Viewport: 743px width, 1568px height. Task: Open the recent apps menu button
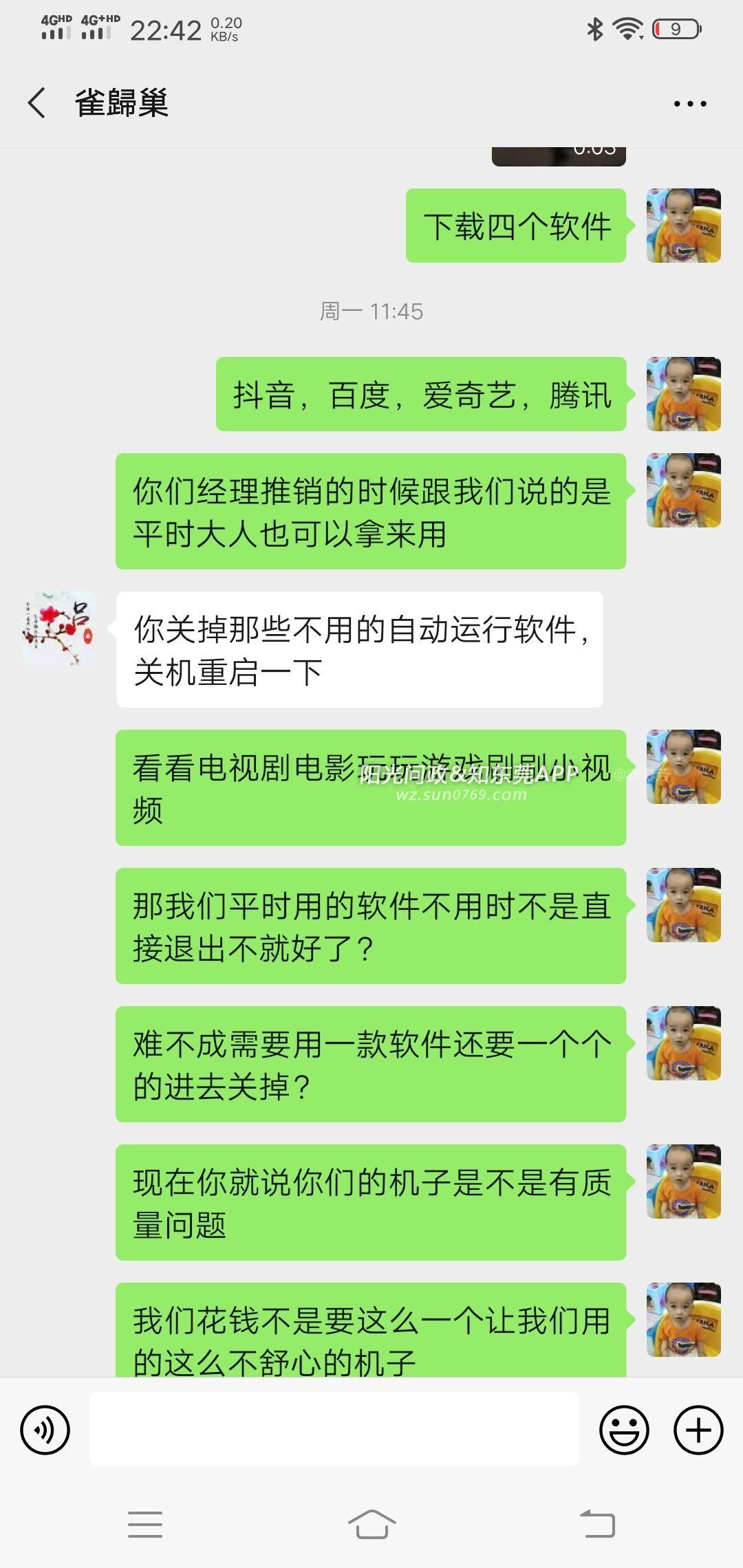(145, 1524)
